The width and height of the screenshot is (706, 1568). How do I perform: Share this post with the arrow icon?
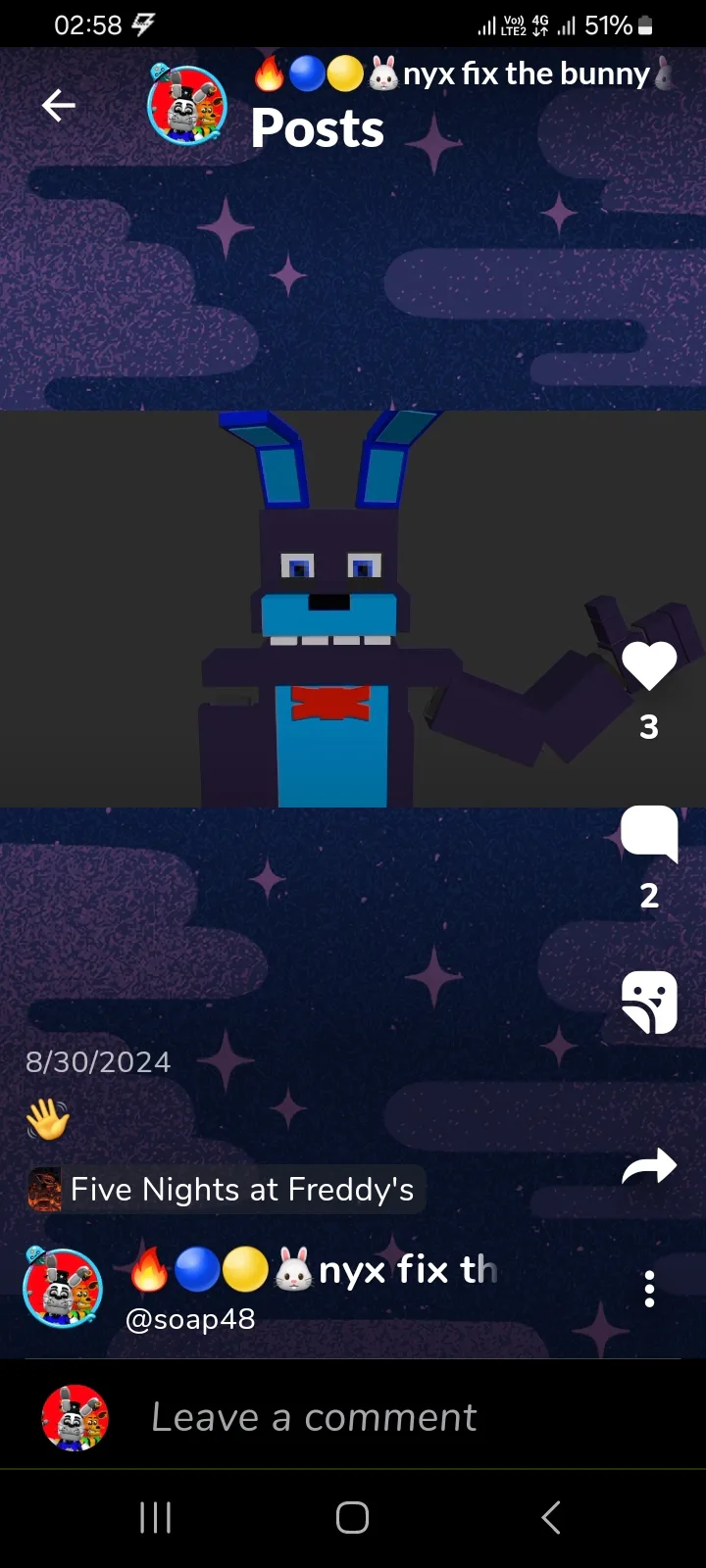coord(649,1166)
